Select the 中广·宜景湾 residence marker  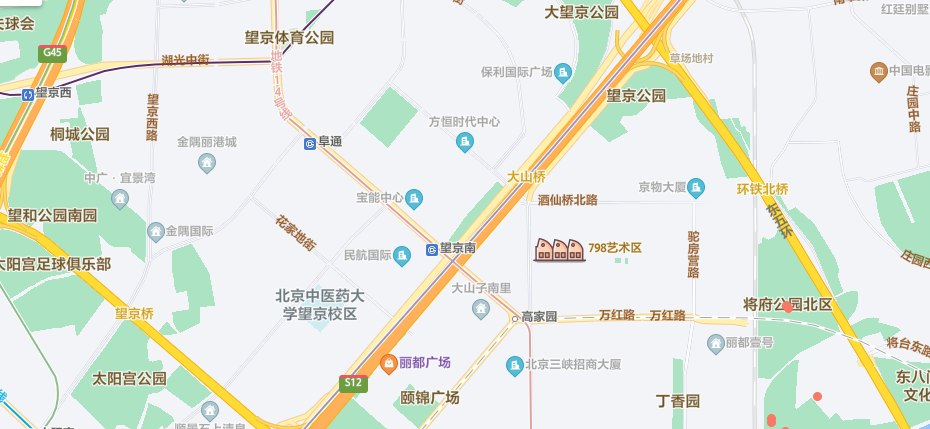click(x=120, y=198)
